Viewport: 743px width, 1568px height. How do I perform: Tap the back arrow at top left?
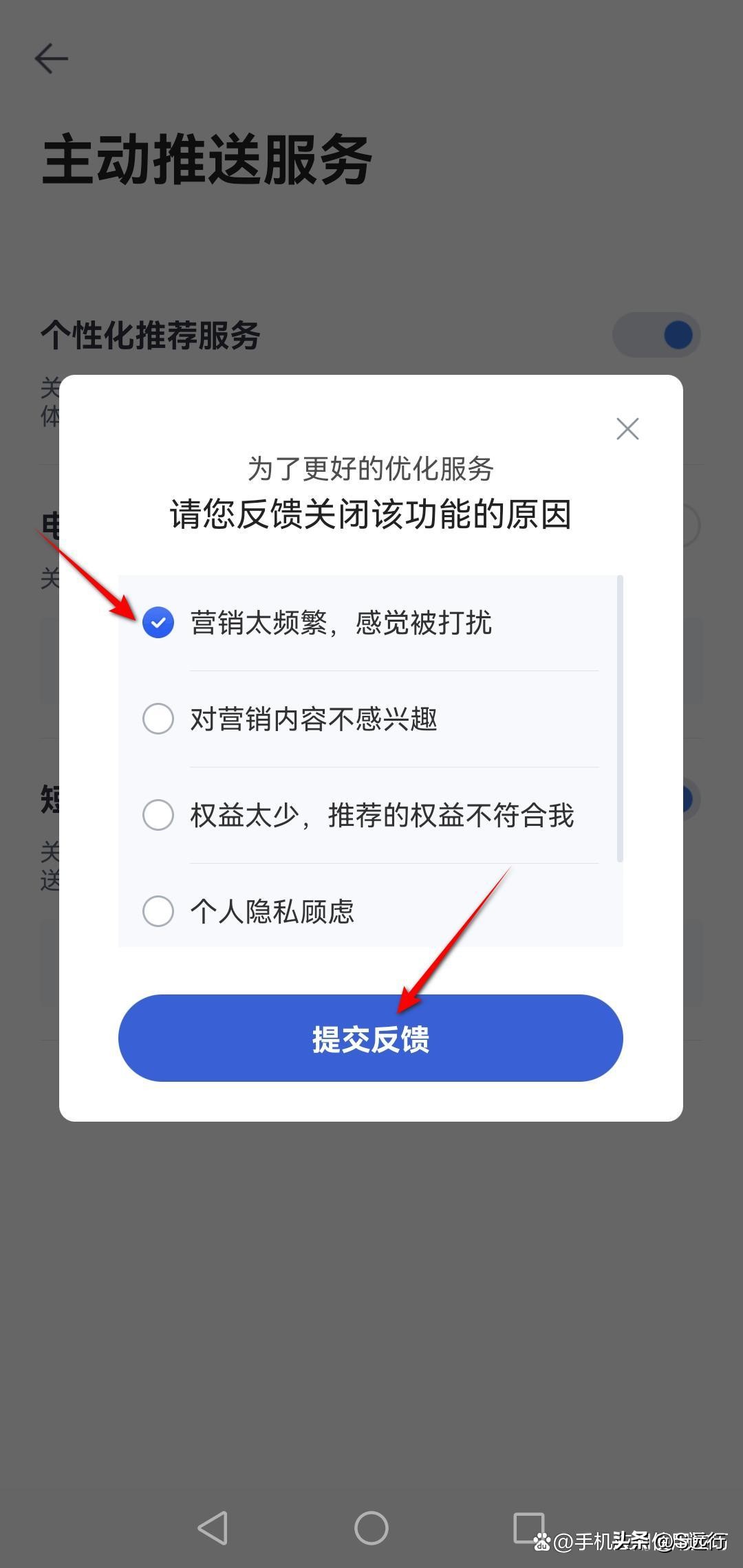click(50, 58)
